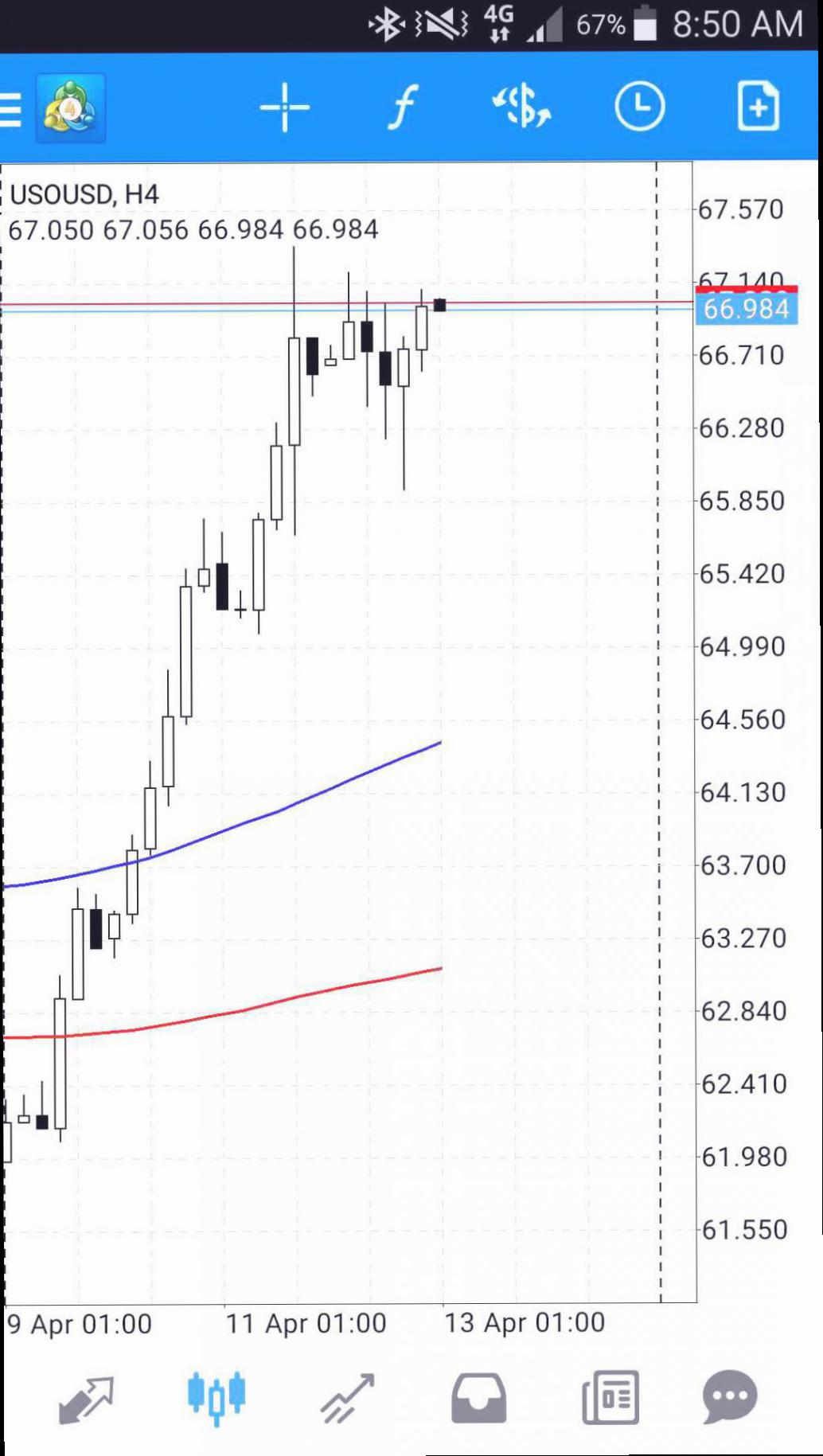This screenshot has width=823, height=1456.
Task: Select the candlestick Chart tab
Action: pyautogui.click(x=216, y=1397)
